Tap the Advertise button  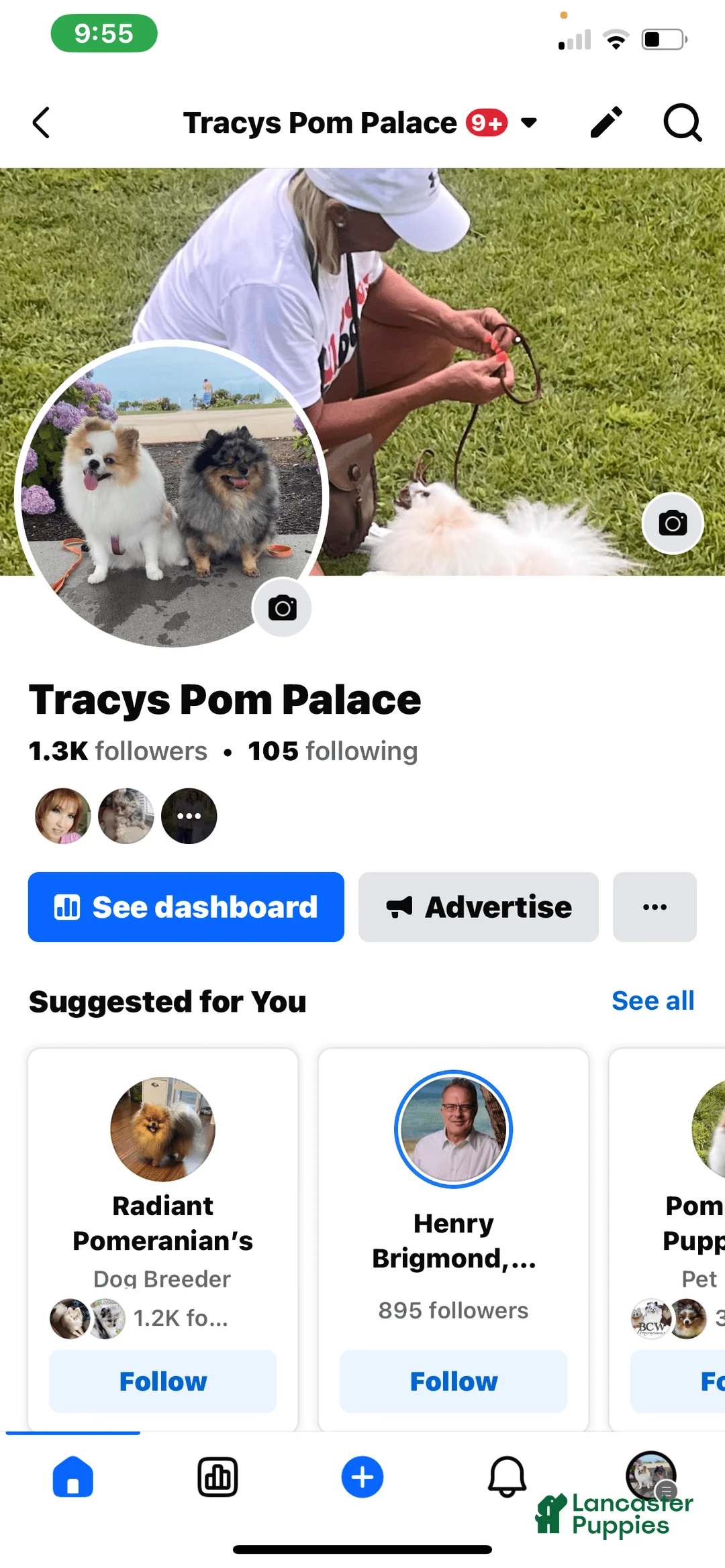478,906
